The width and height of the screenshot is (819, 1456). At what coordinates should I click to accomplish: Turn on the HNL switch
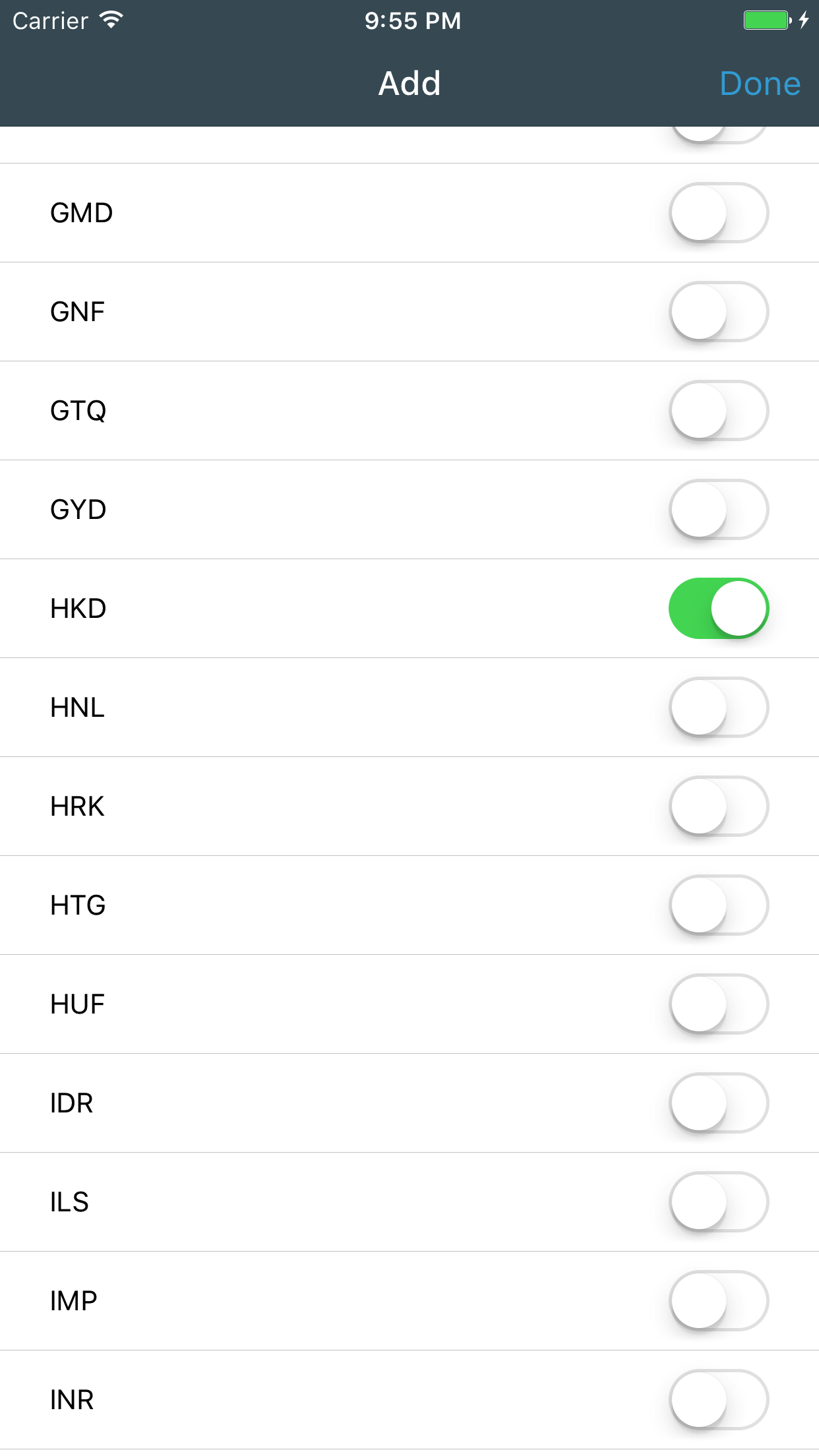pyautogui.click(x=719, y=708)
